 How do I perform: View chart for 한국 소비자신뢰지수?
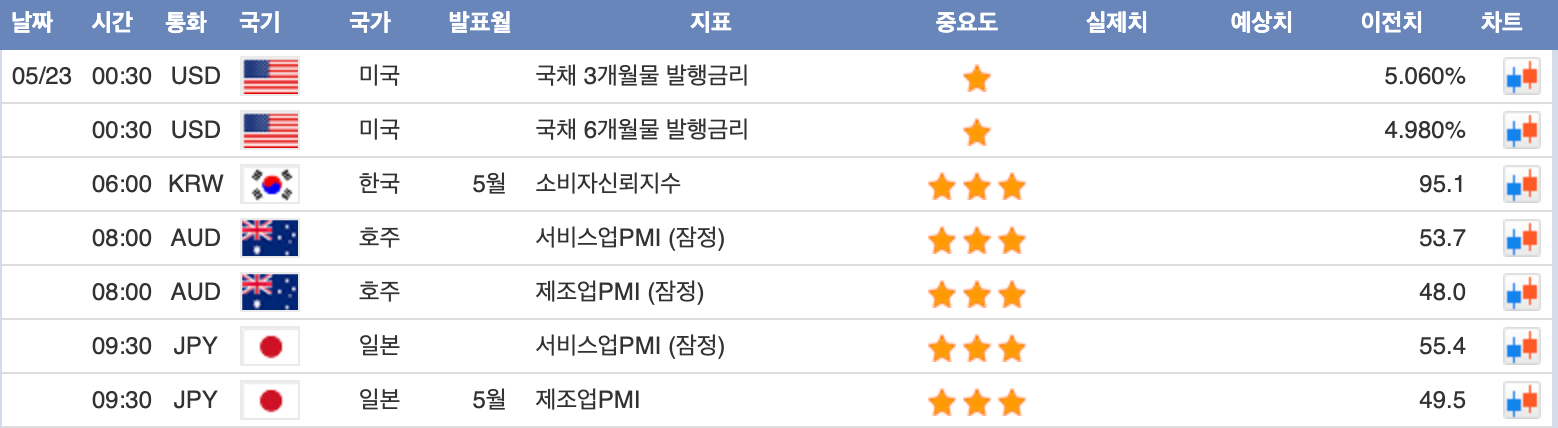[1522, 185]
